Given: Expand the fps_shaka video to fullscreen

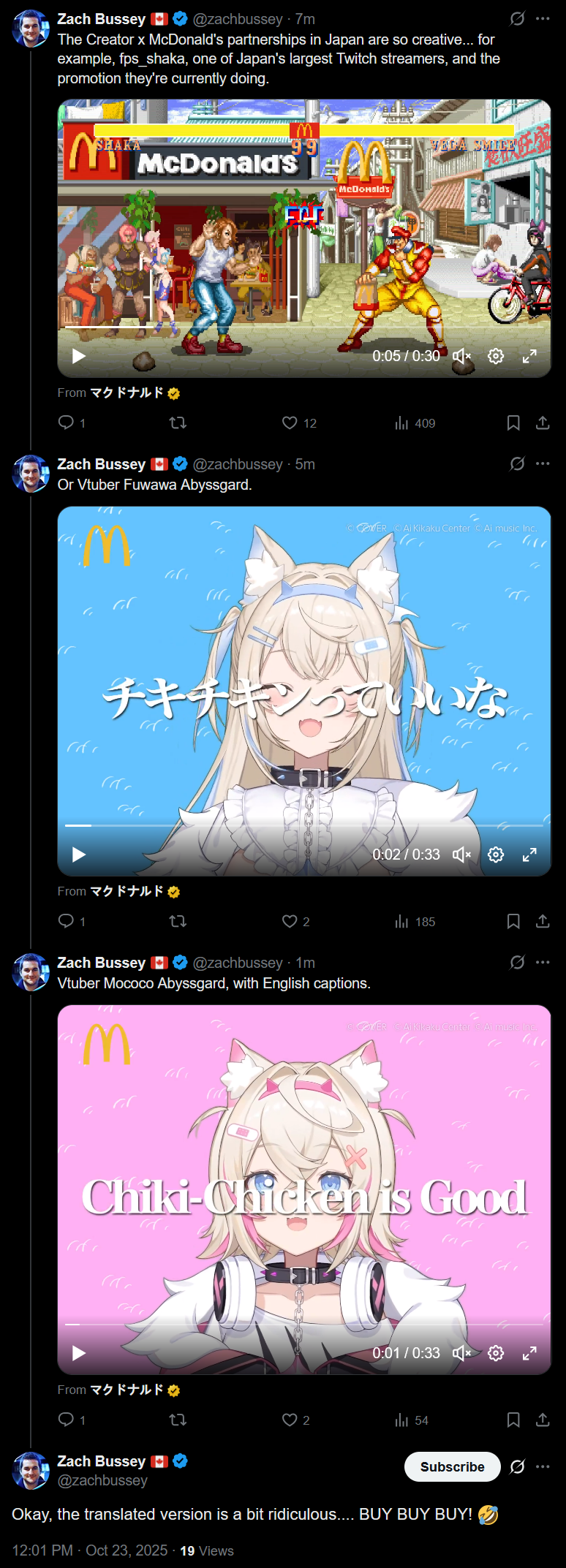Looking at the screenshot, I should click(x=529, y=356).
